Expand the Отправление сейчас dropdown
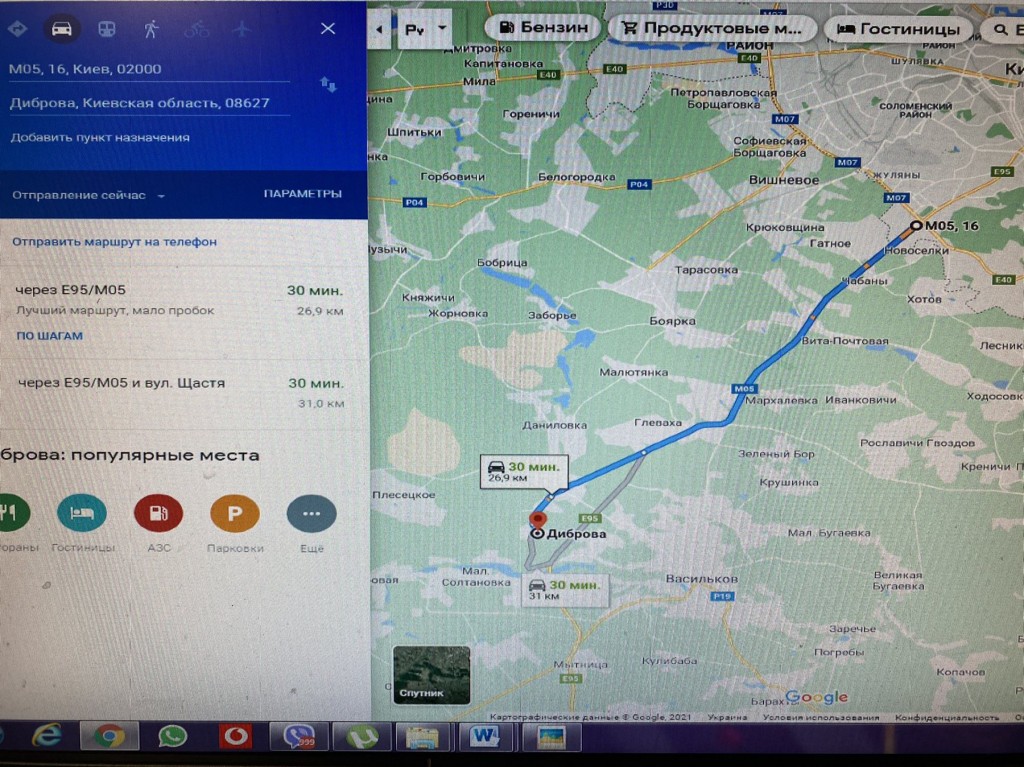Viewport: 1024px width, 767px height. click(x=88, y=195)
